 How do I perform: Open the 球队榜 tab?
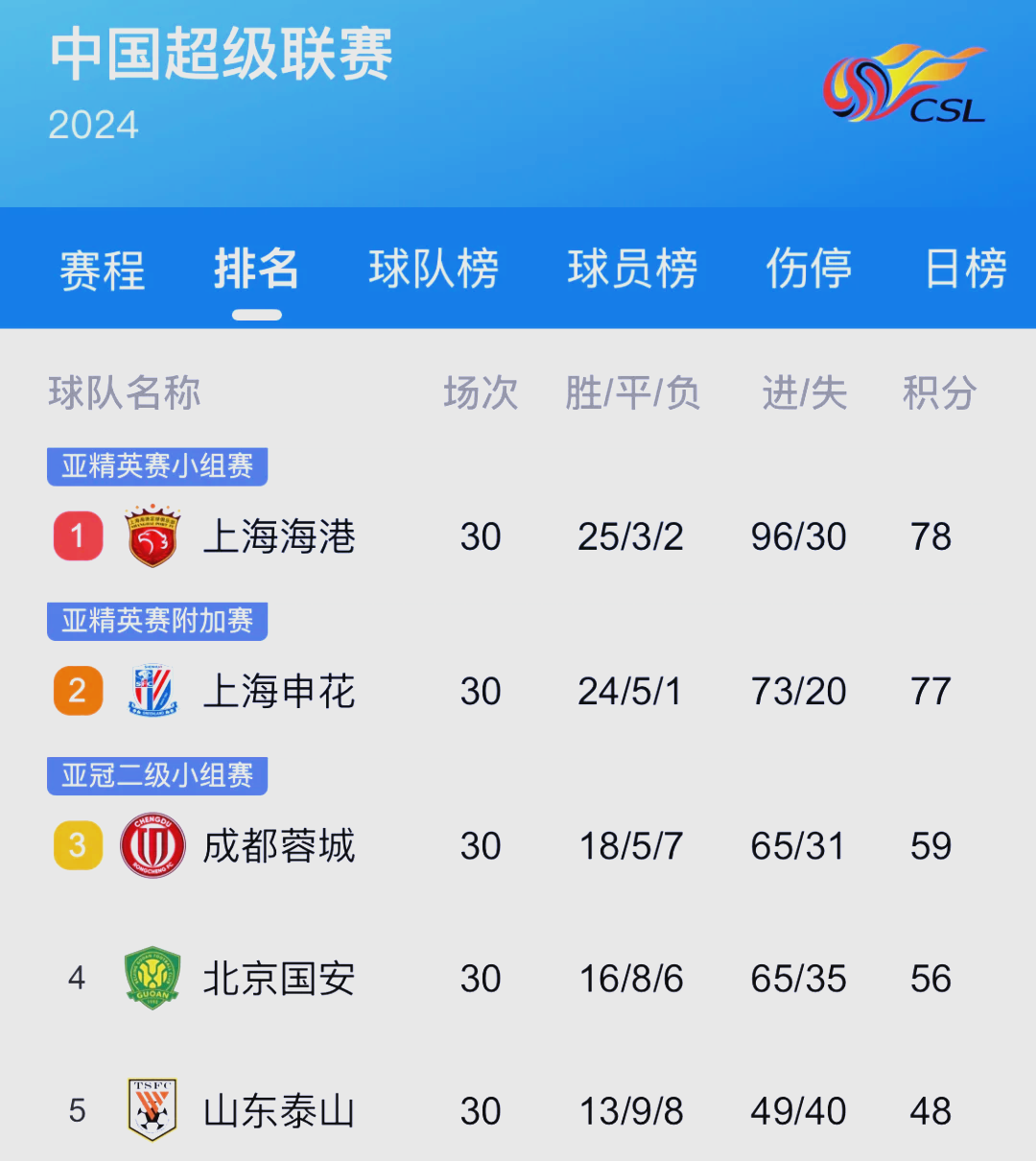pos(434,270)
